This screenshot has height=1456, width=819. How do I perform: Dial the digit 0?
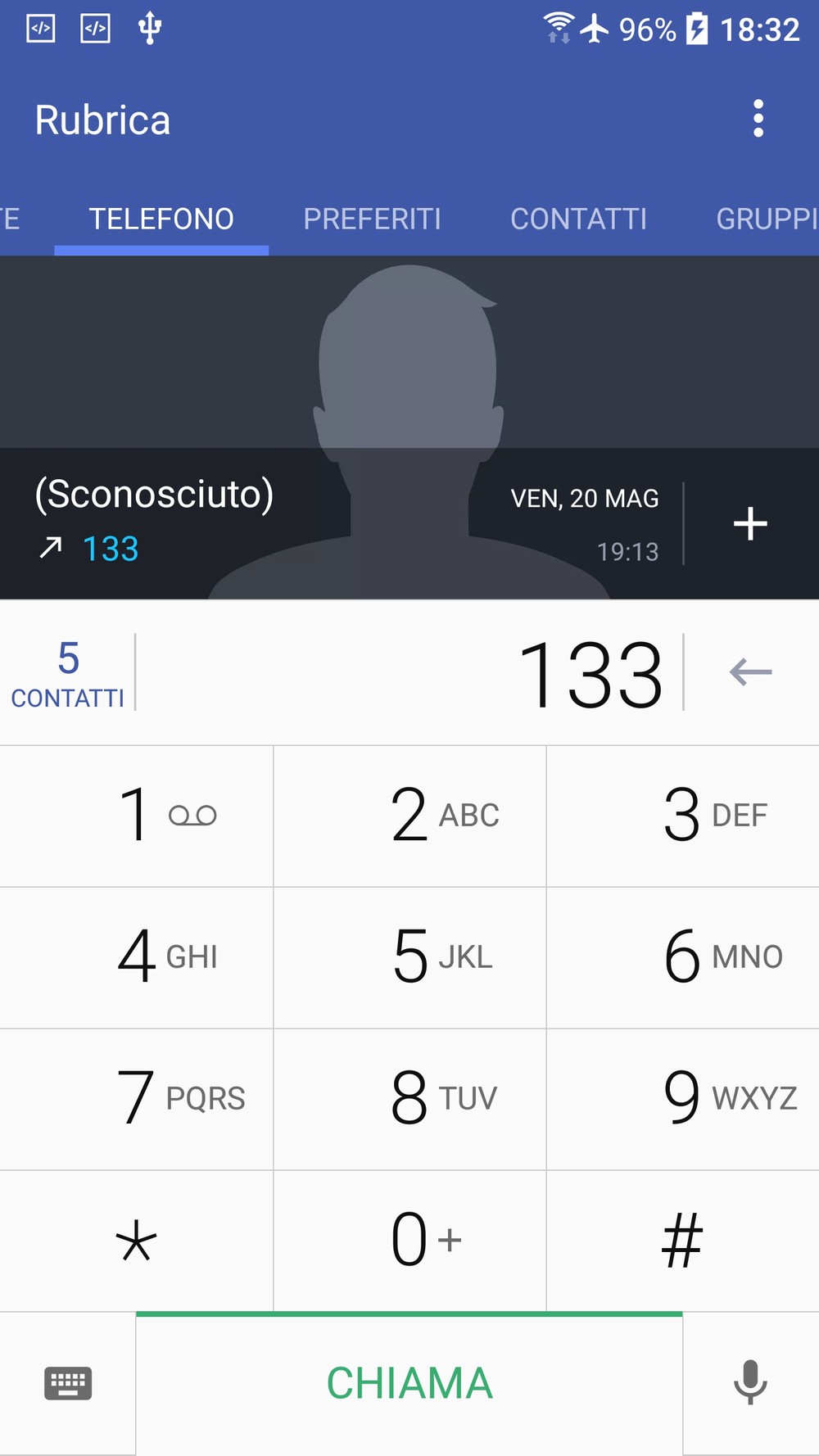[409, 1241]
